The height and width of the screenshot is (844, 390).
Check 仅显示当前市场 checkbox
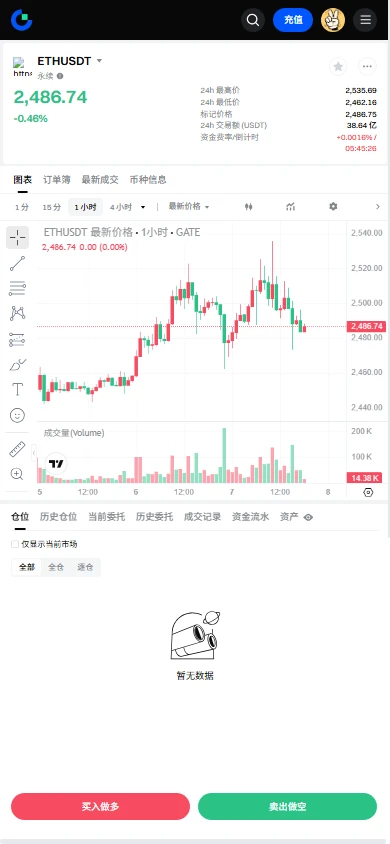[15, 544]
